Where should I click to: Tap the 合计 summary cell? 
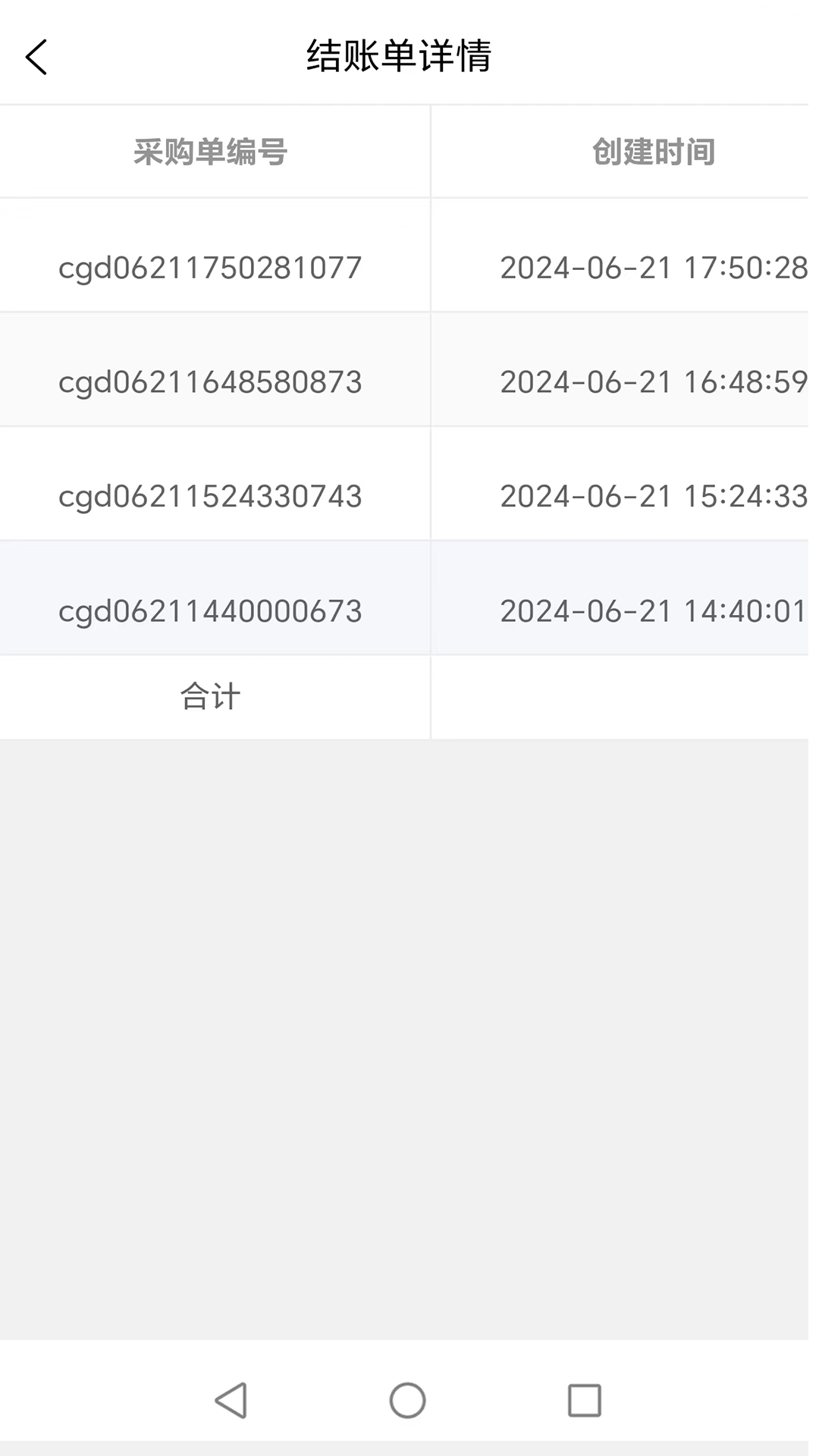pyautogui.click(x=209, y=696)
